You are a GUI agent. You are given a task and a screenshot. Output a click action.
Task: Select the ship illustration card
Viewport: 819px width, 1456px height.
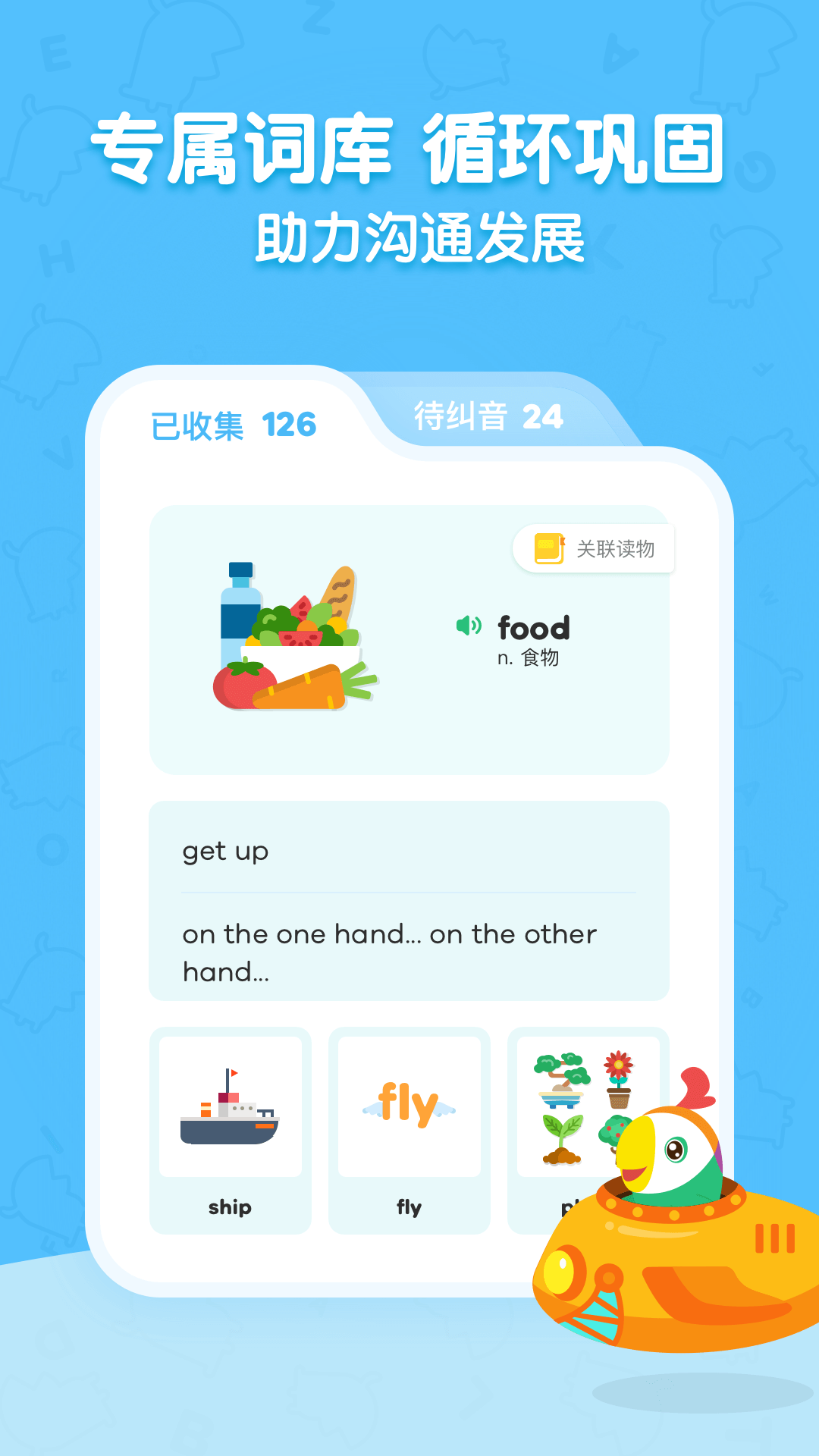pyautogui.click(x=229, y=1106)
